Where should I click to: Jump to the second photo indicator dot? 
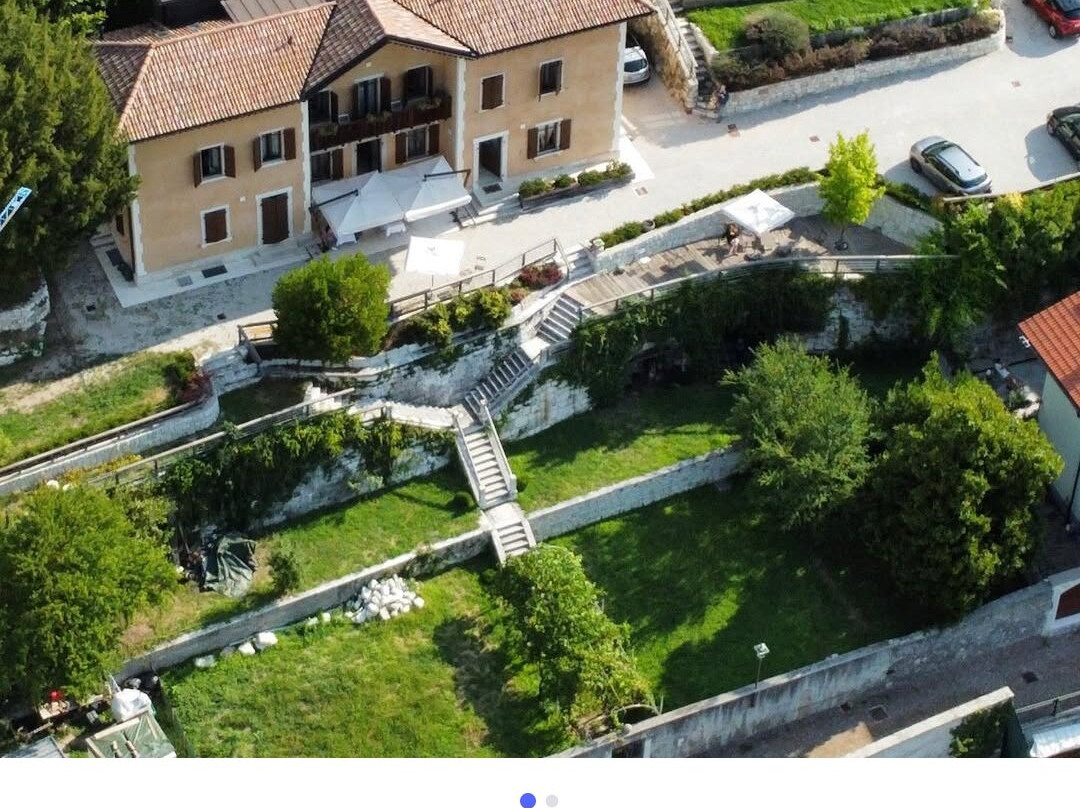point(552,800)
